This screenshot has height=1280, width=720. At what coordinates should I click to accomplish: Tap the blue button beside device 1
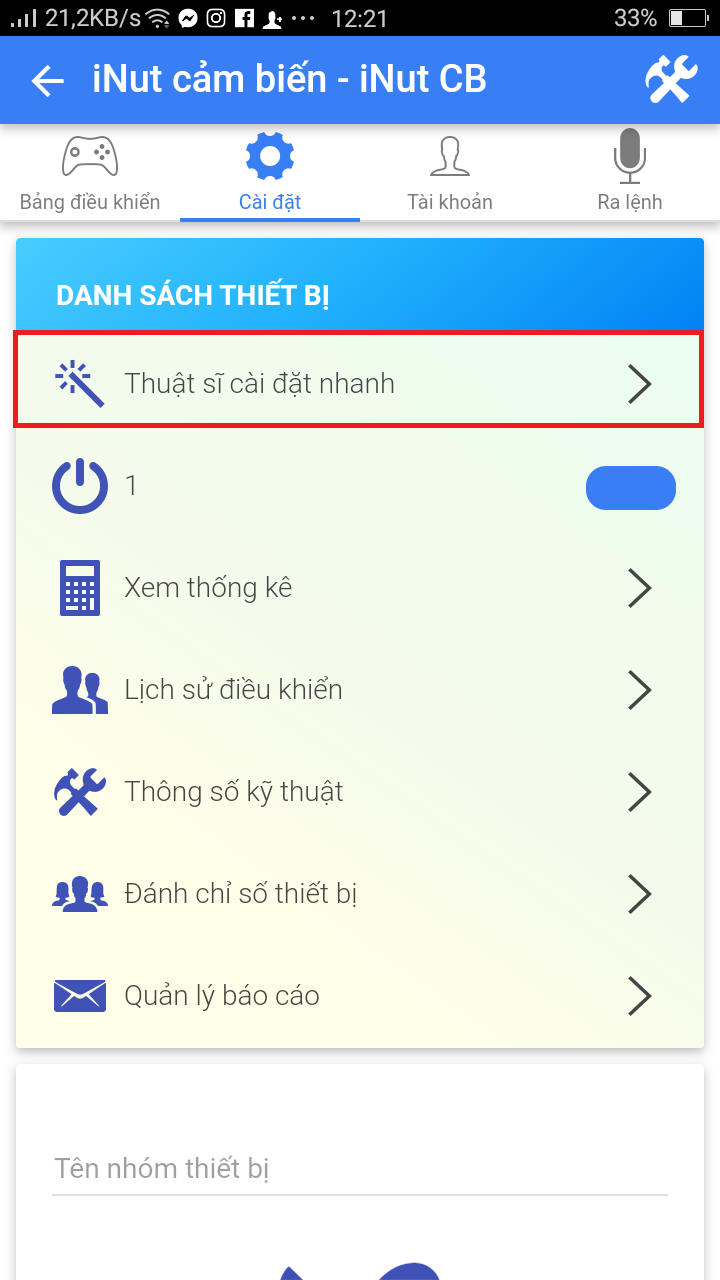tap(630, 488)
